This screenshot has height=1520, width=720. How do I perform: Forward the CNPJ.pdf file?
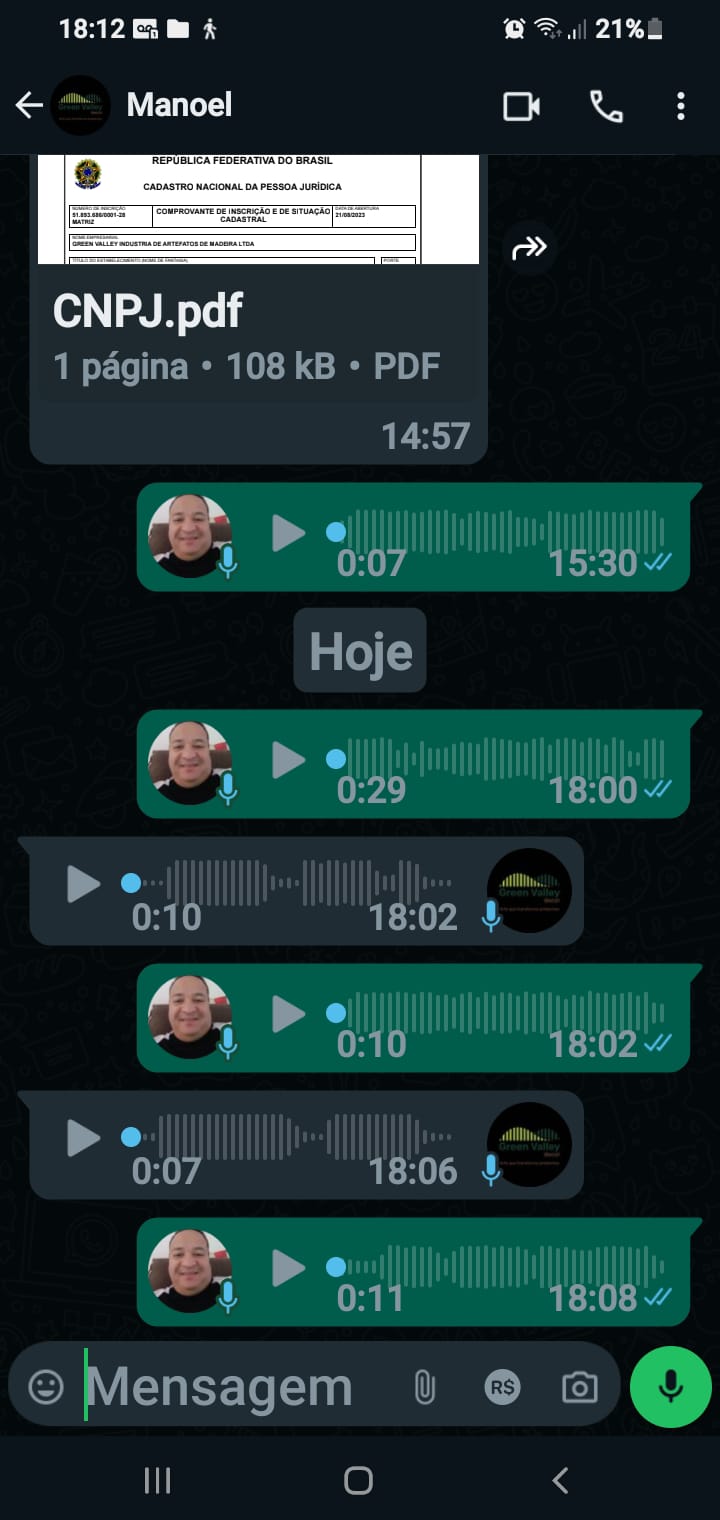pos(530,248)
